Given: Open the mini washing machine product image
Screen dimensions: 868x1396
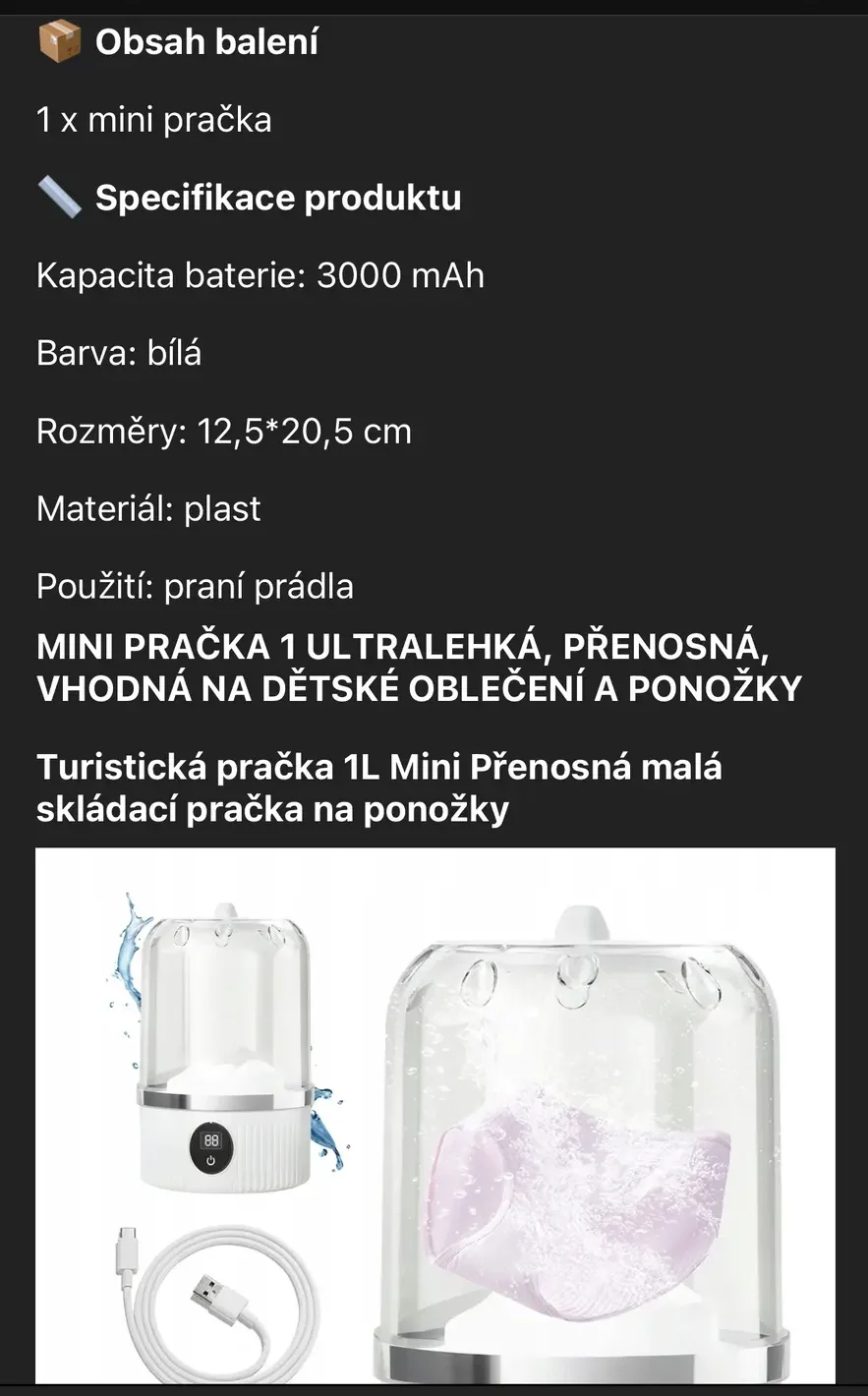Looking at the screenshot, I should click(x=434, y=1116).
